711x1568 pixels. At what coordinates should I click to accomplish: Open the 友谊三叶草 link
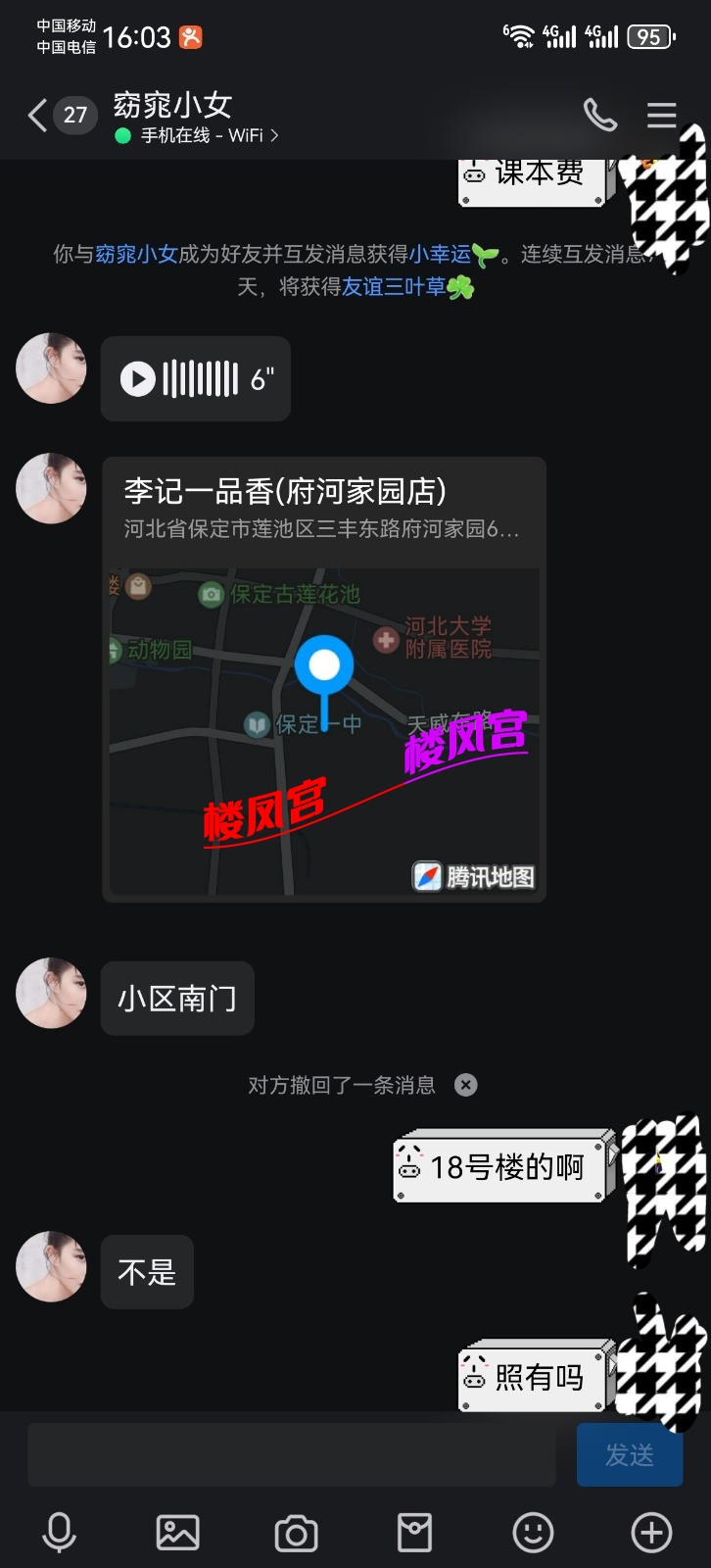[393, 287]
